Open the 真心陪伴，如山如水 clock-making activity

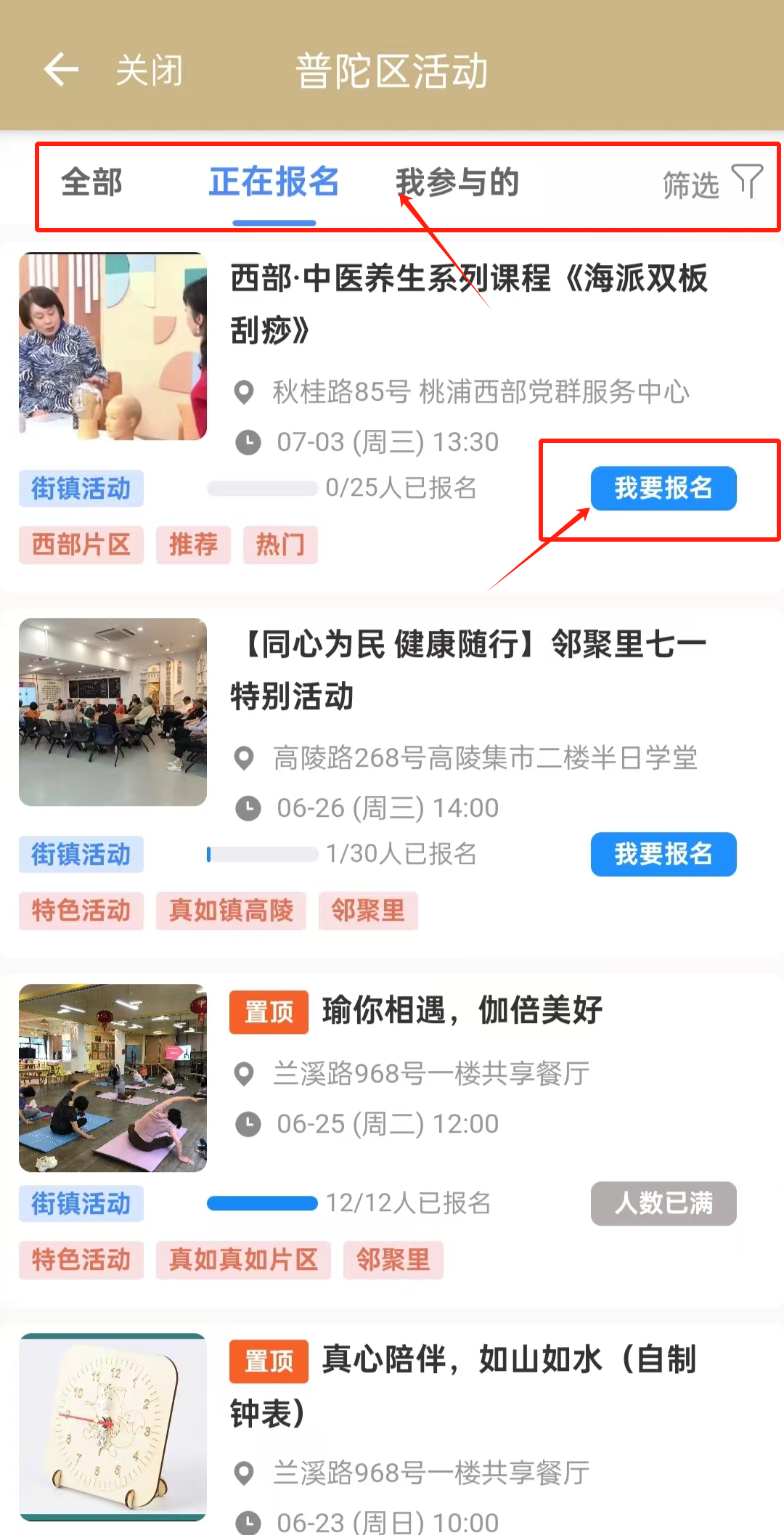coord(508,1359)
